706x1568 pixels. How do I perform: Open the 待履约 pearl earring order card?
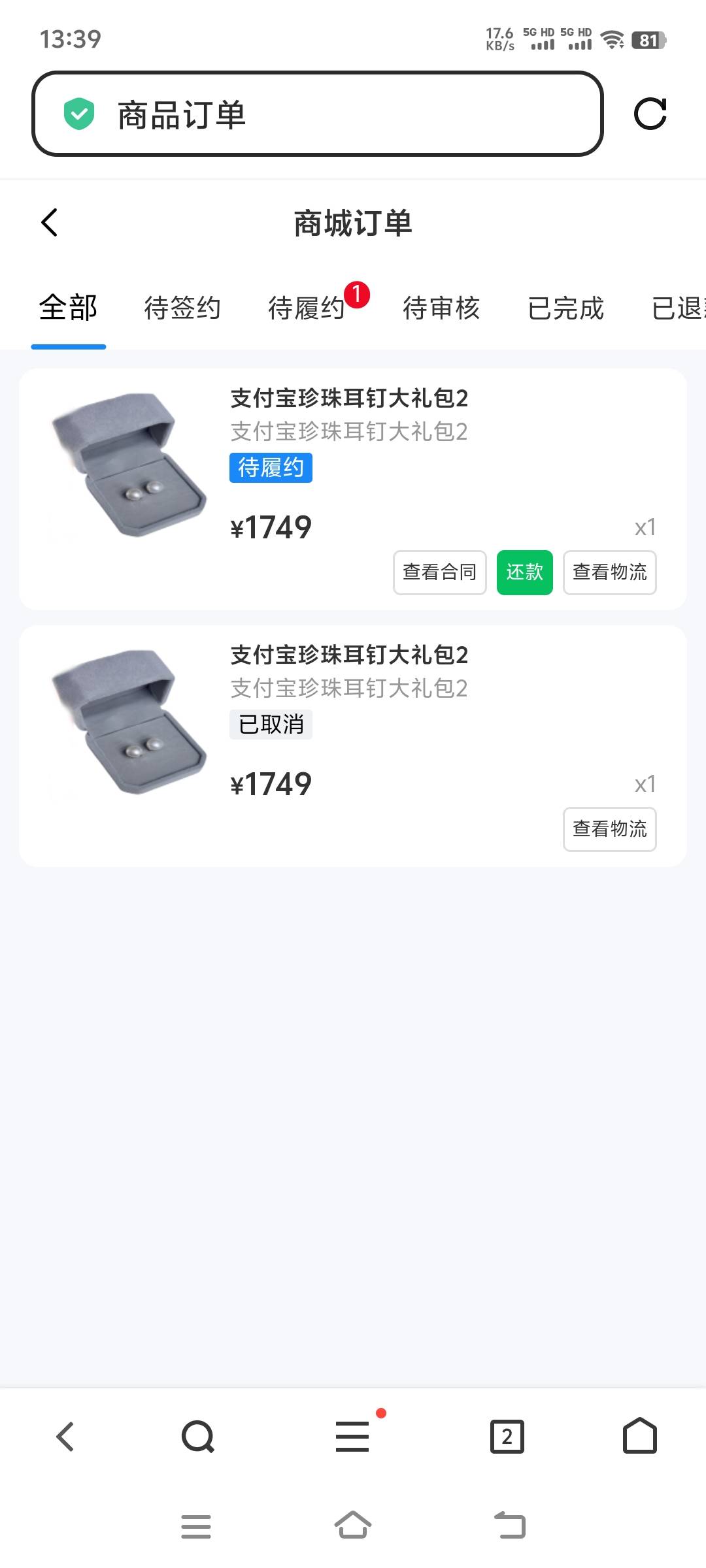coord(353,489)
